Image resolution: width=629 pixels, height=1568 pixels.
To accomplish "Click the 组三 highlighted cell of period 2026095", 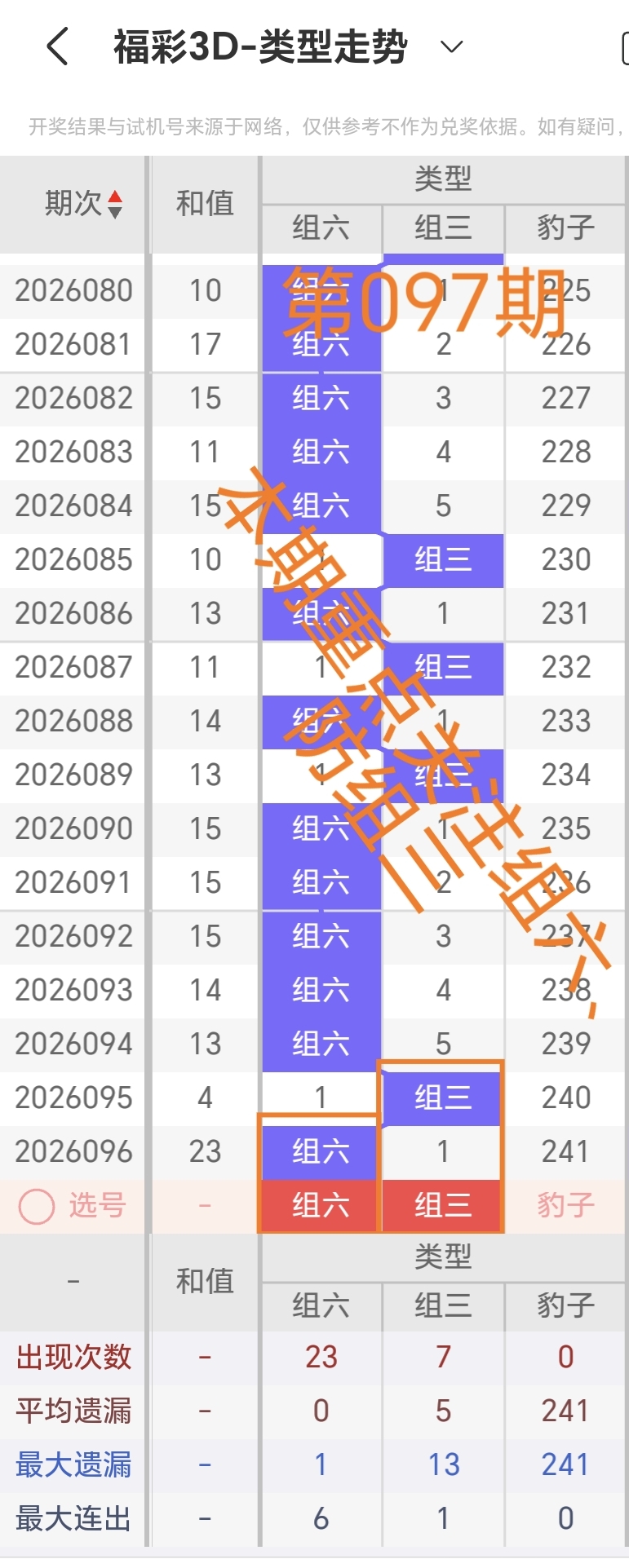I will pyautogui.click(x=442, y=1098).
